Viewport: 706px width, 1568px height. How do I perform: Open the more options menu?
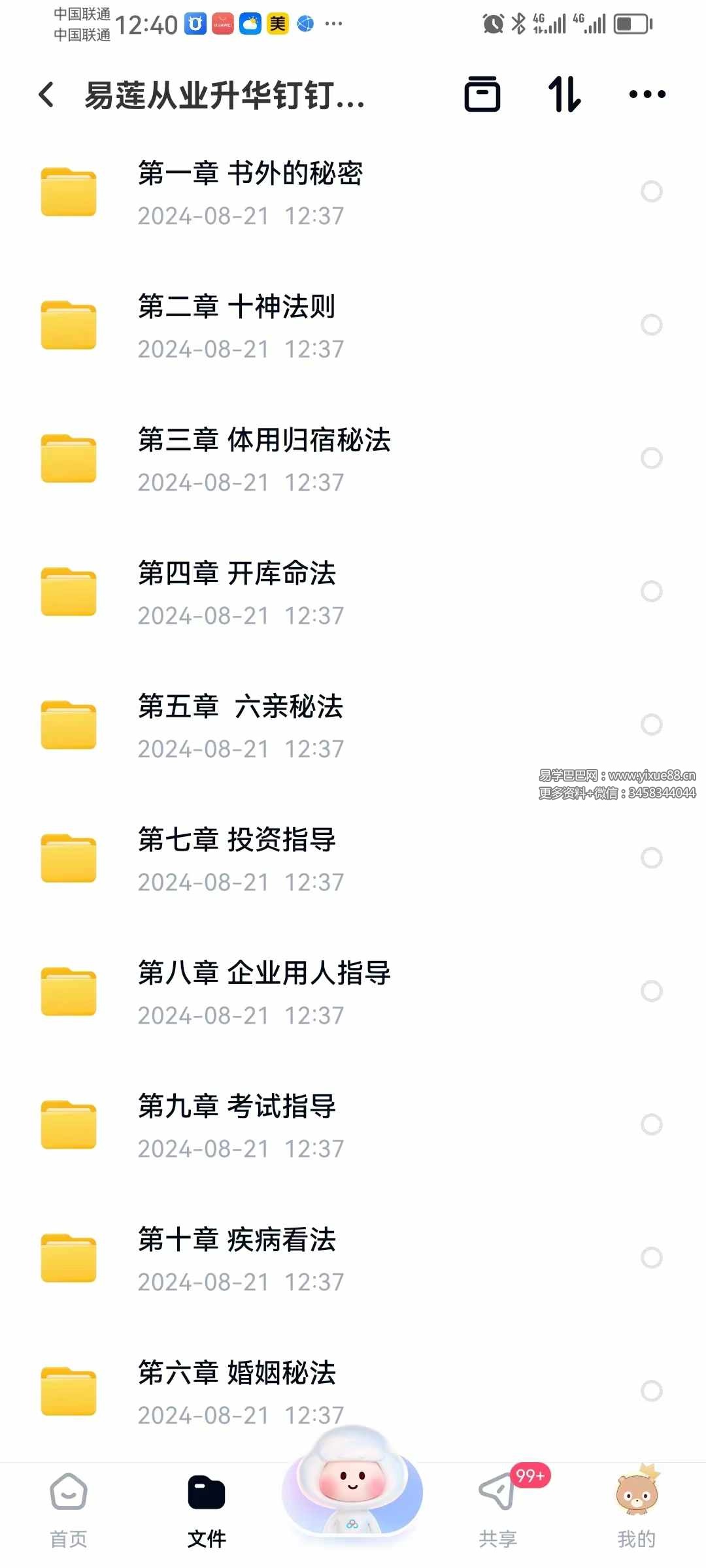645,95
